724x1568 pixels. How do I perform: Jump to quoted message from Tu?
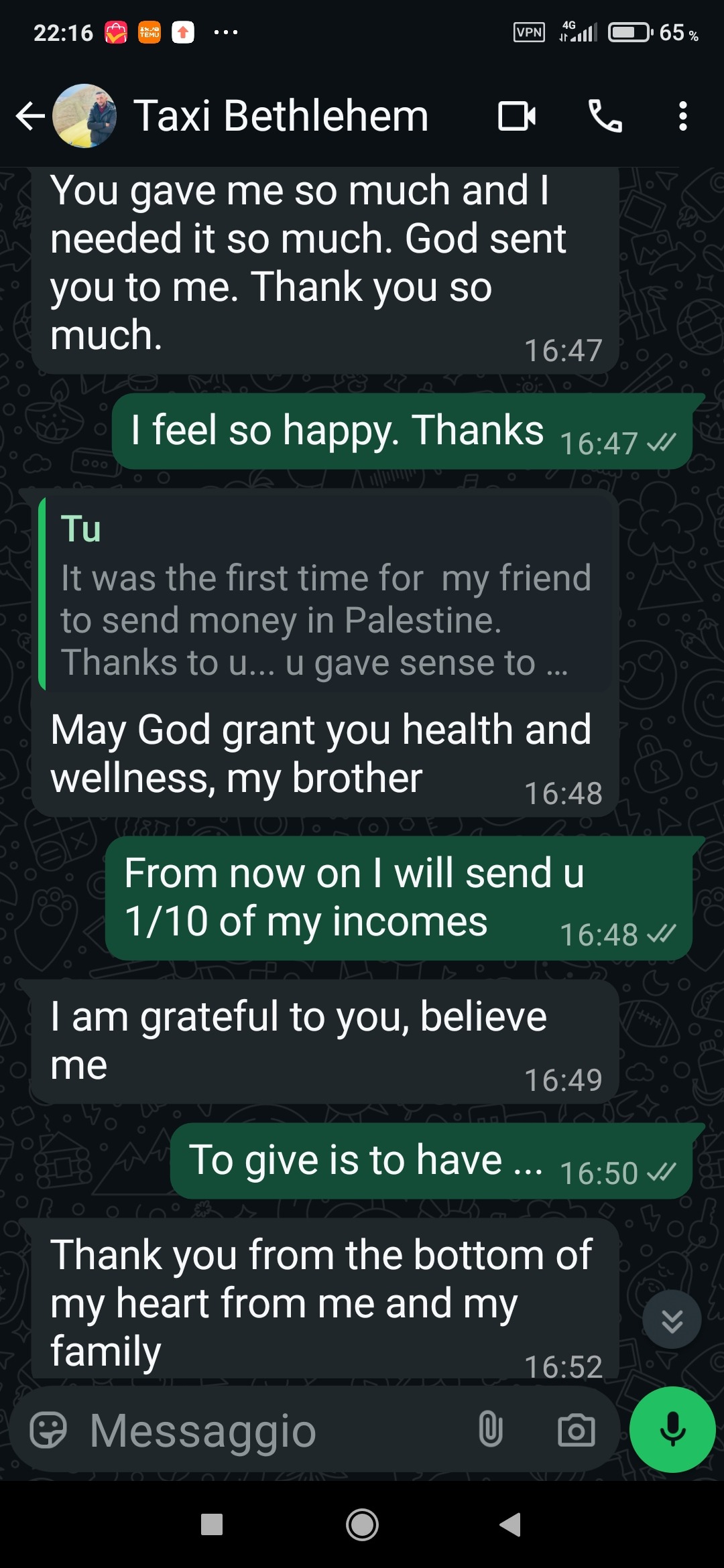(326, 594)
